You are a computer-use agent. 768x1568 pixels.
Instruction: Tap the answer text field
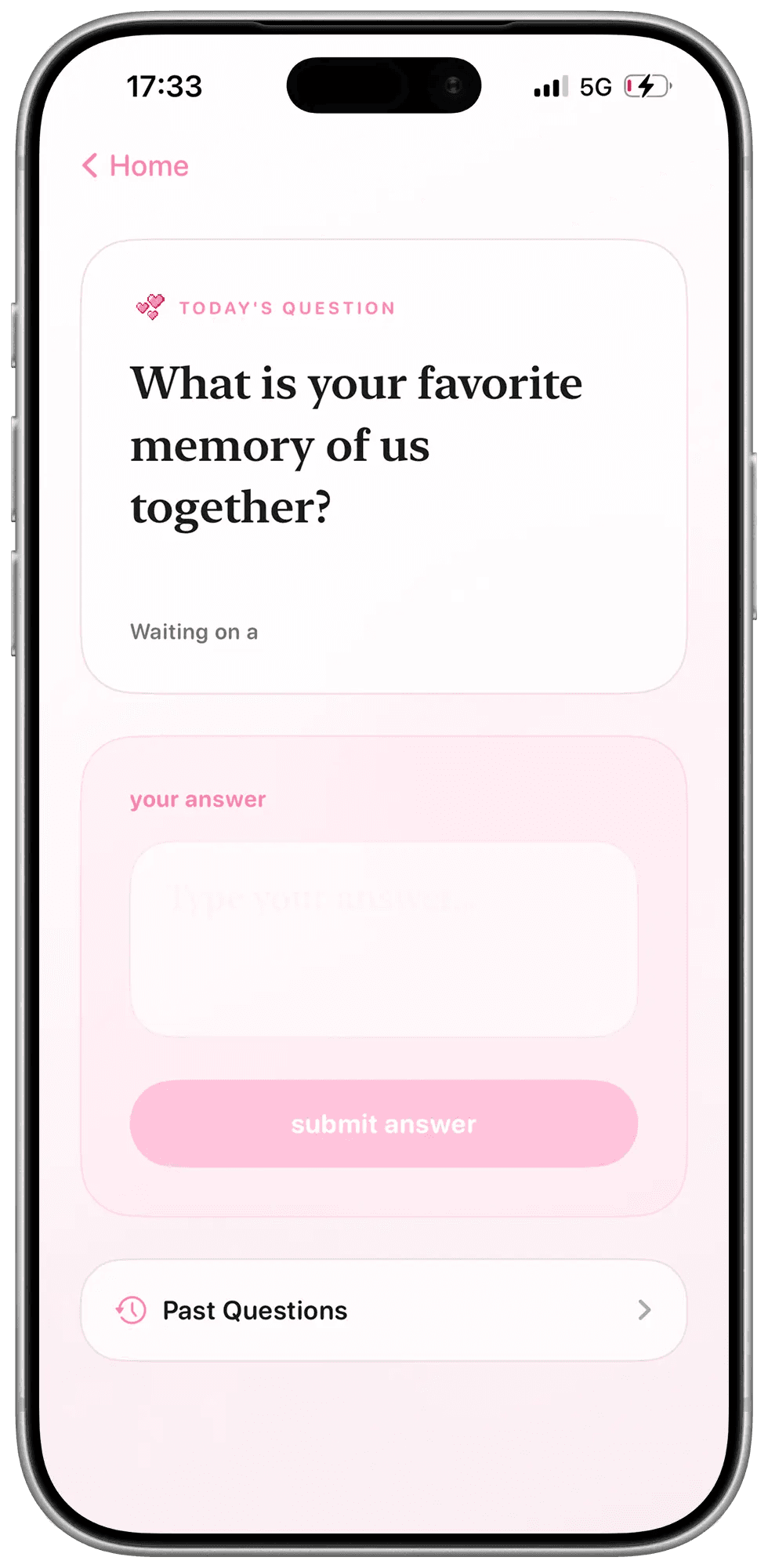tap(383, 938)
